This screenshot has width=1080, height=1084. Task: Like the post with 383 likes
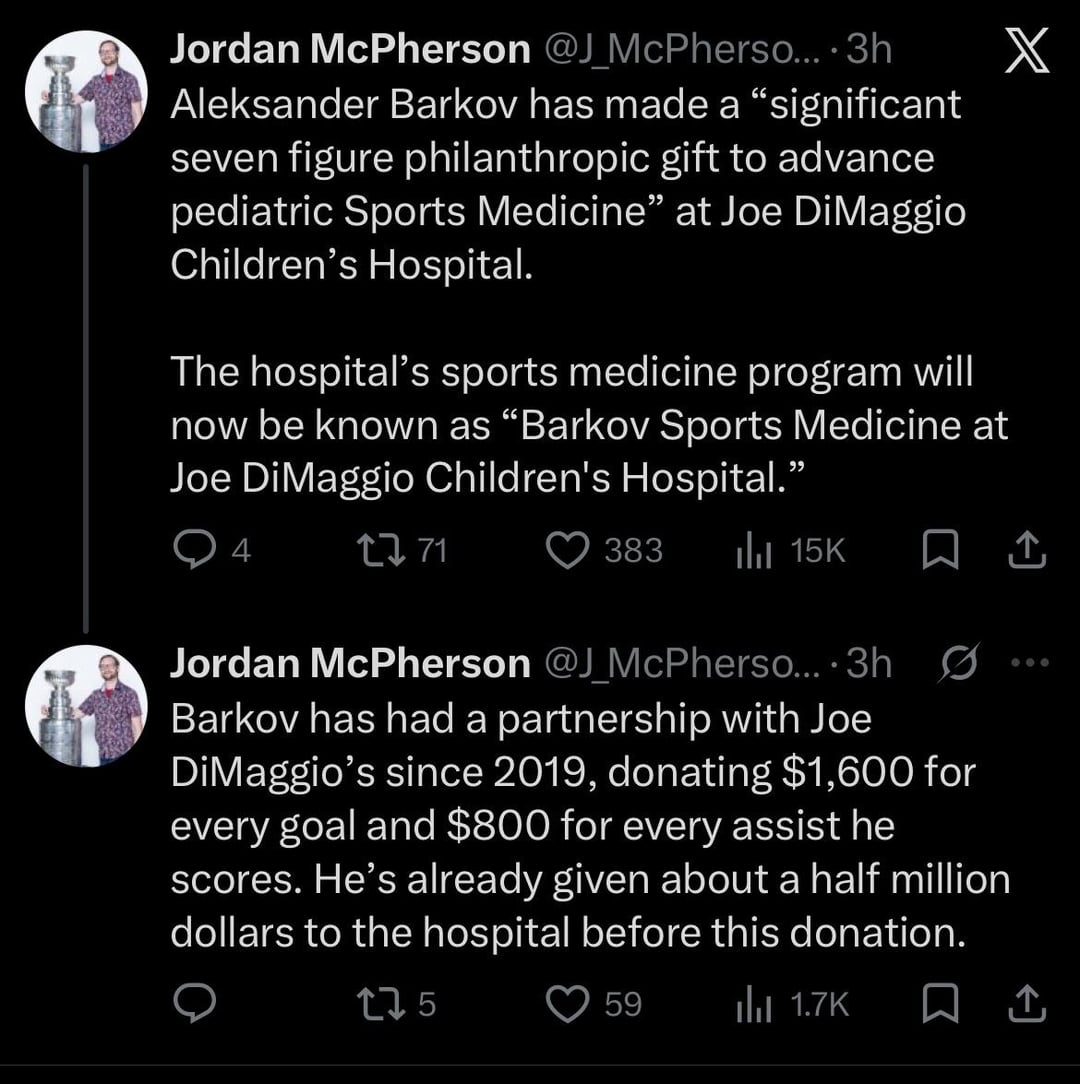(x=569, y=550)
